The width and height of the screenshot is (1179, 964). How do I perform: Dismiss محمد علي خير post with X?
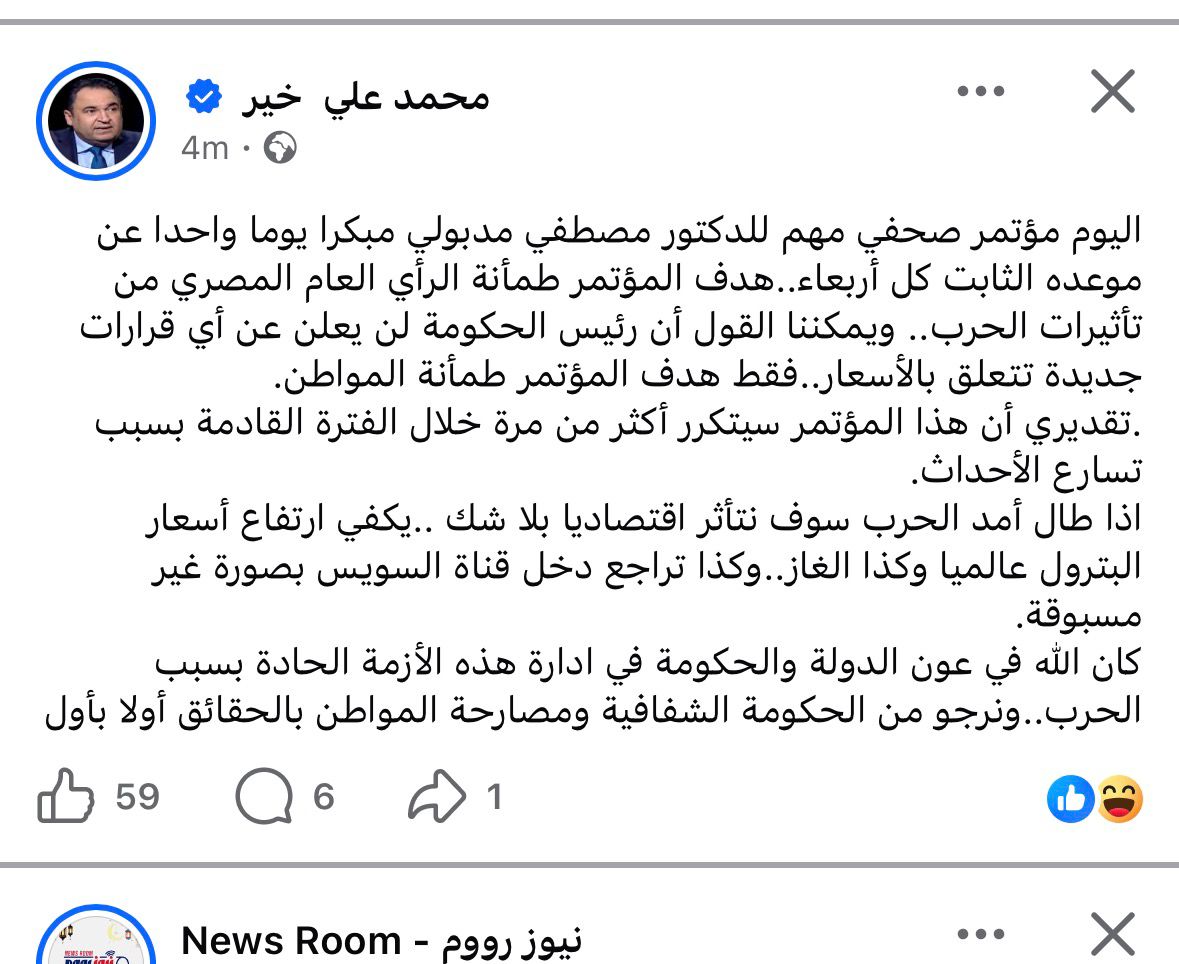point(1112,92)
